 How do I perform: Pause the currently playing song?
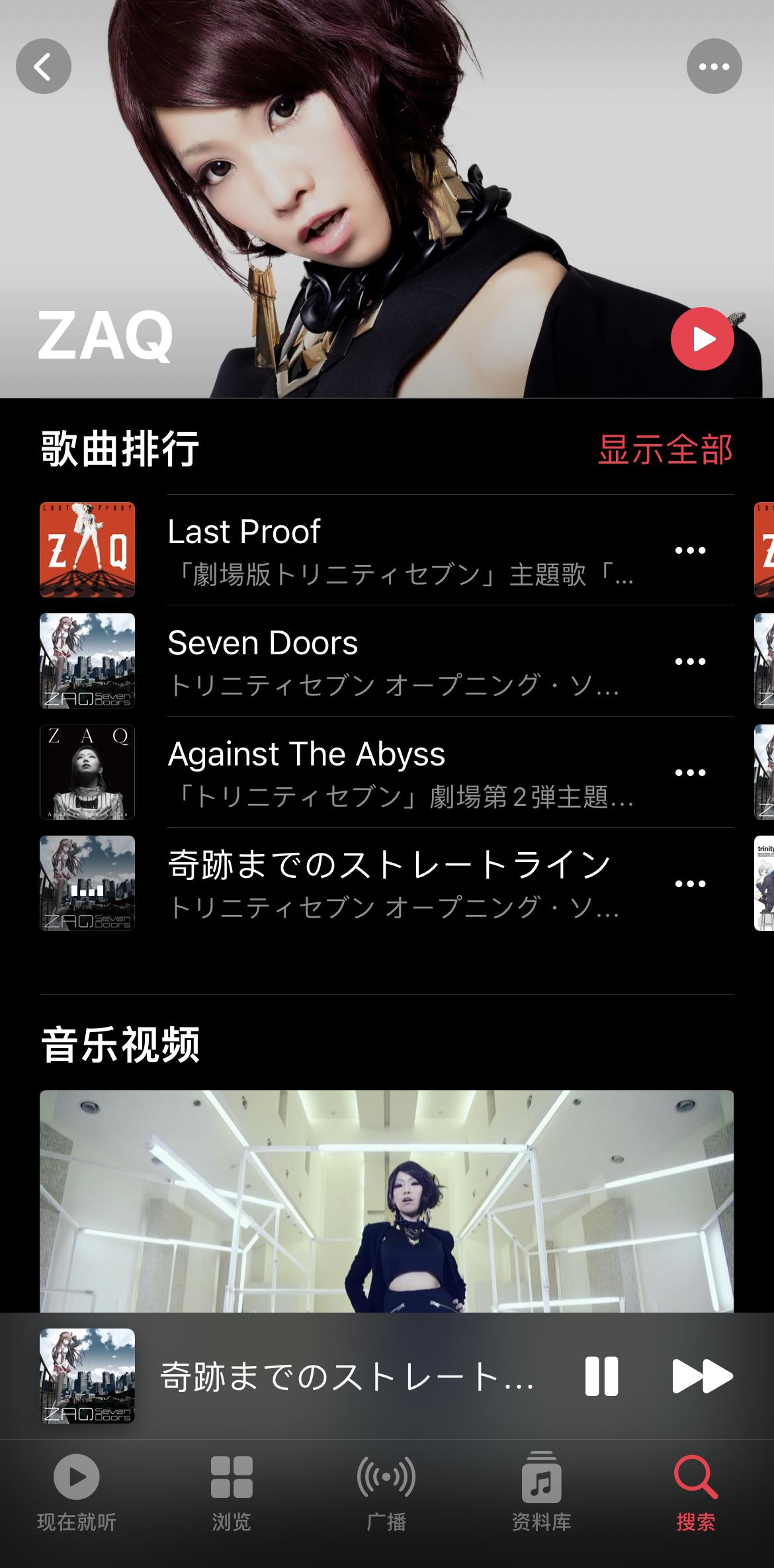[x=601, y=1376]
